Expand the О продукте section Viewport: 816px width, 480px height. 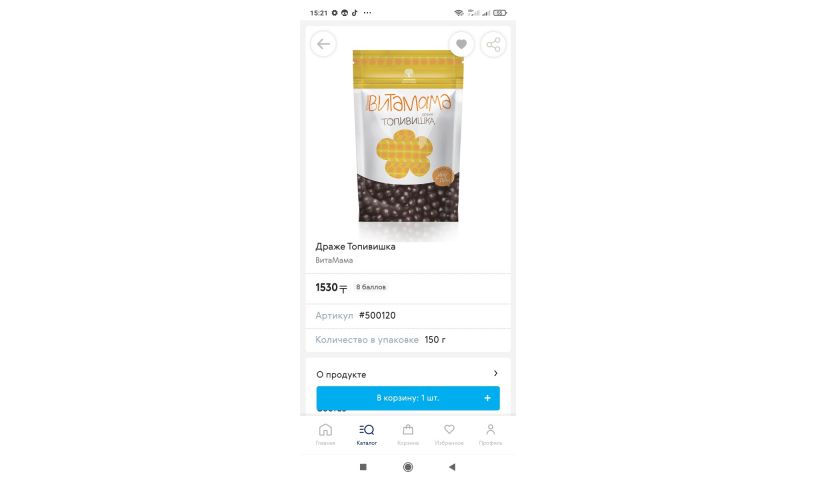(x=407, y=374)
